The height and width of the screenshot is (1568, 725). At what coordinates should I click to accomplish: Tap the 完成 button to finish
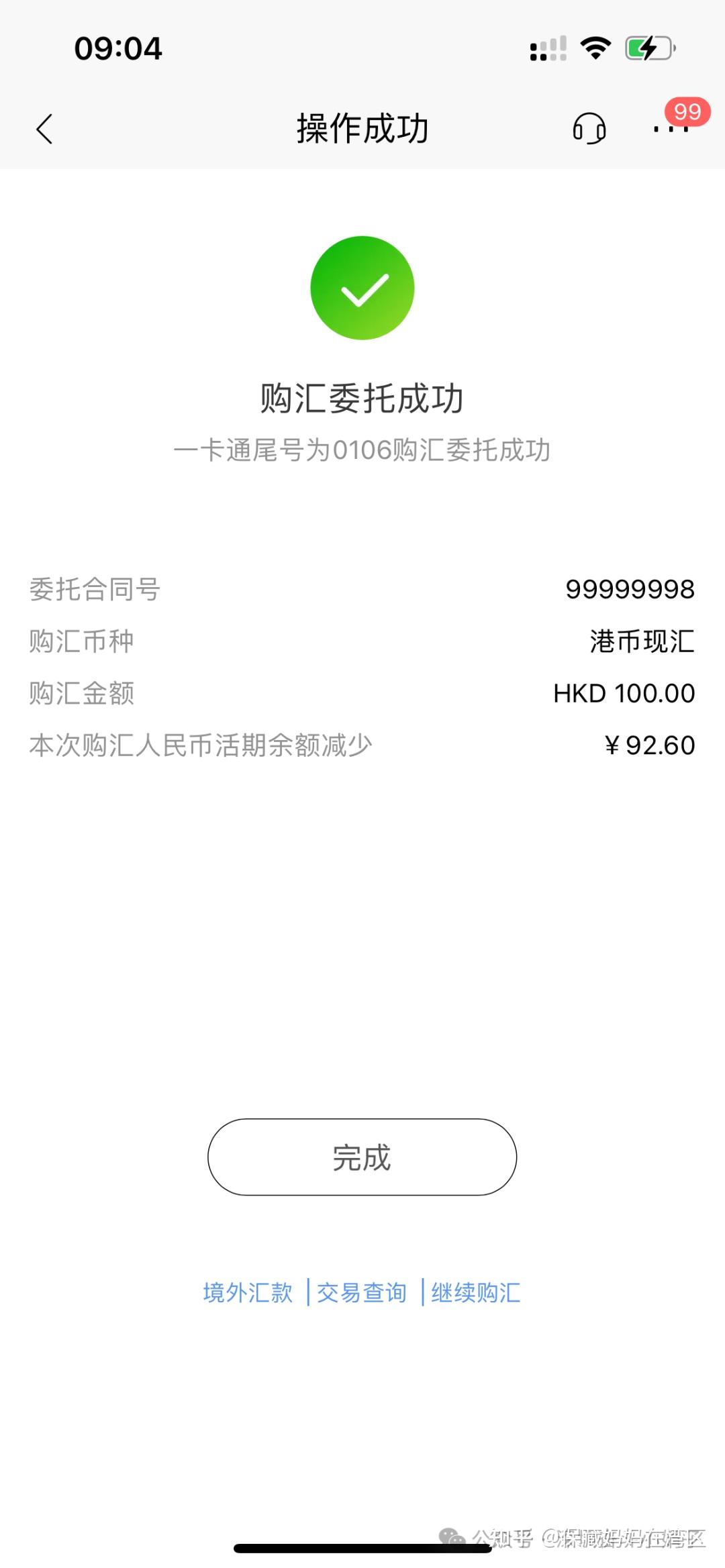362,1157
